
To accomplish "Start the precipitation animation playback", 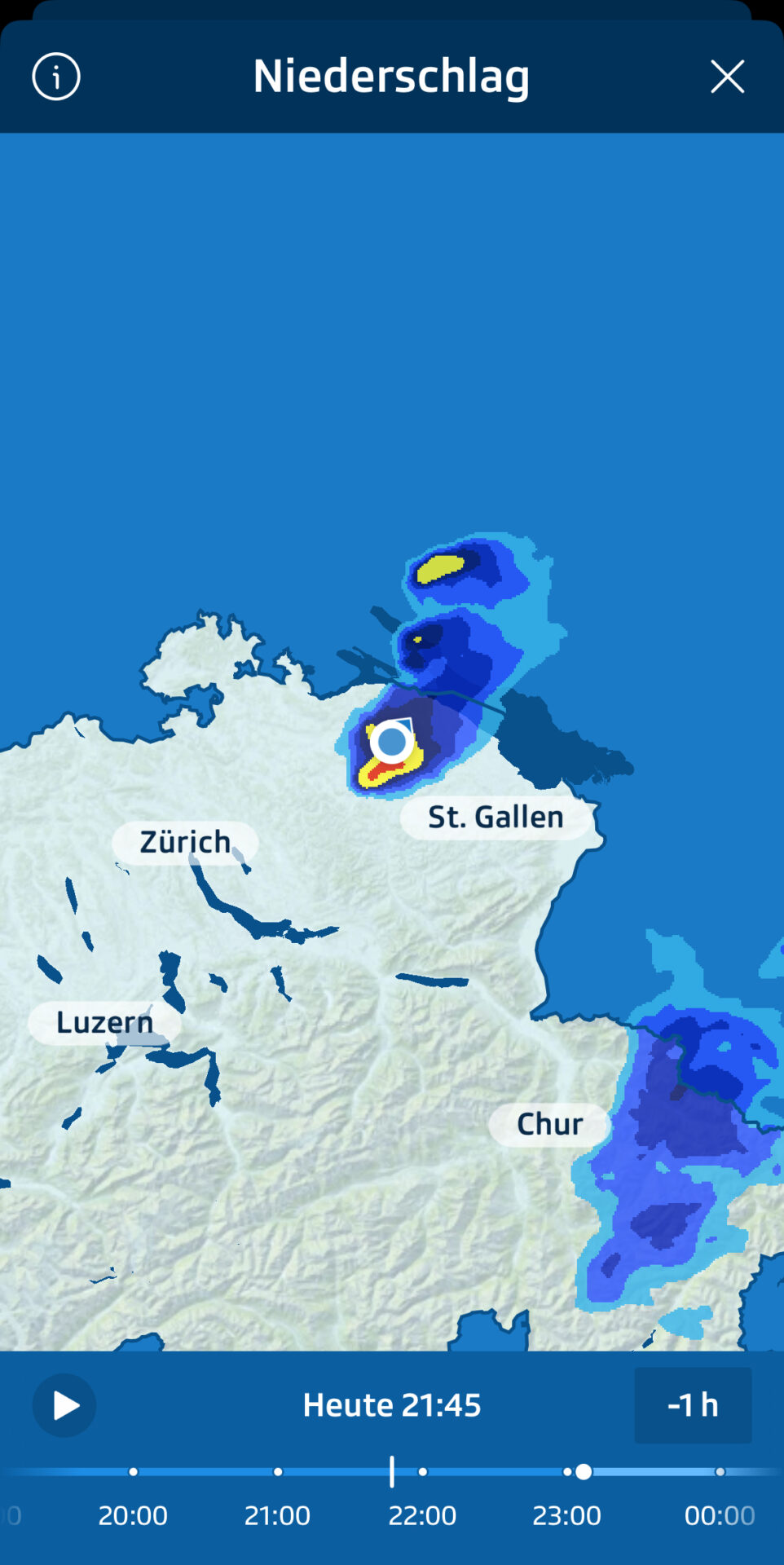I will pyautogui.click(x=64, y=1405).
